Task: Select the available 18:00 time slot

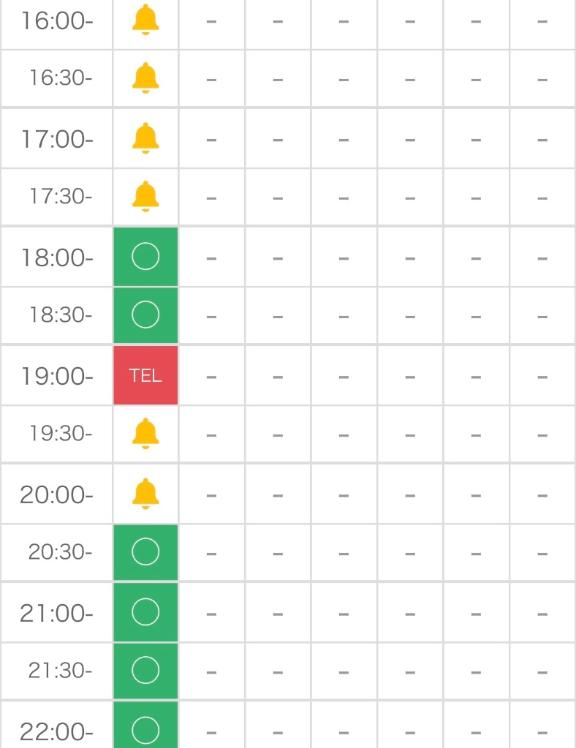Action: [146, 257]
